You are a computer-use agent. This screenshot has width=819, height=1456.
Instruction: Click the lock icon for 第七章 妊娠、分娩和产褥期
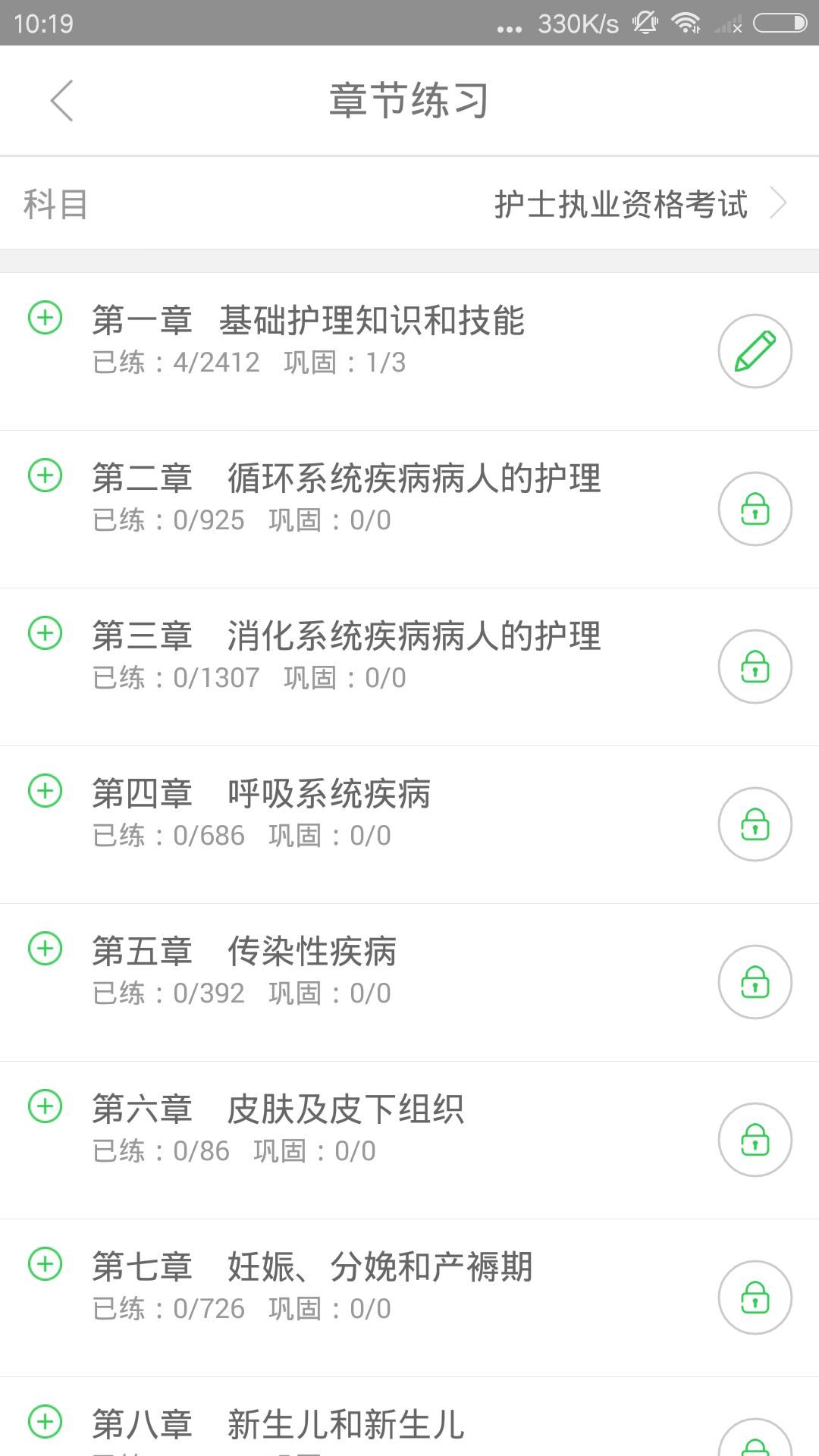(x=755, y=1297)
